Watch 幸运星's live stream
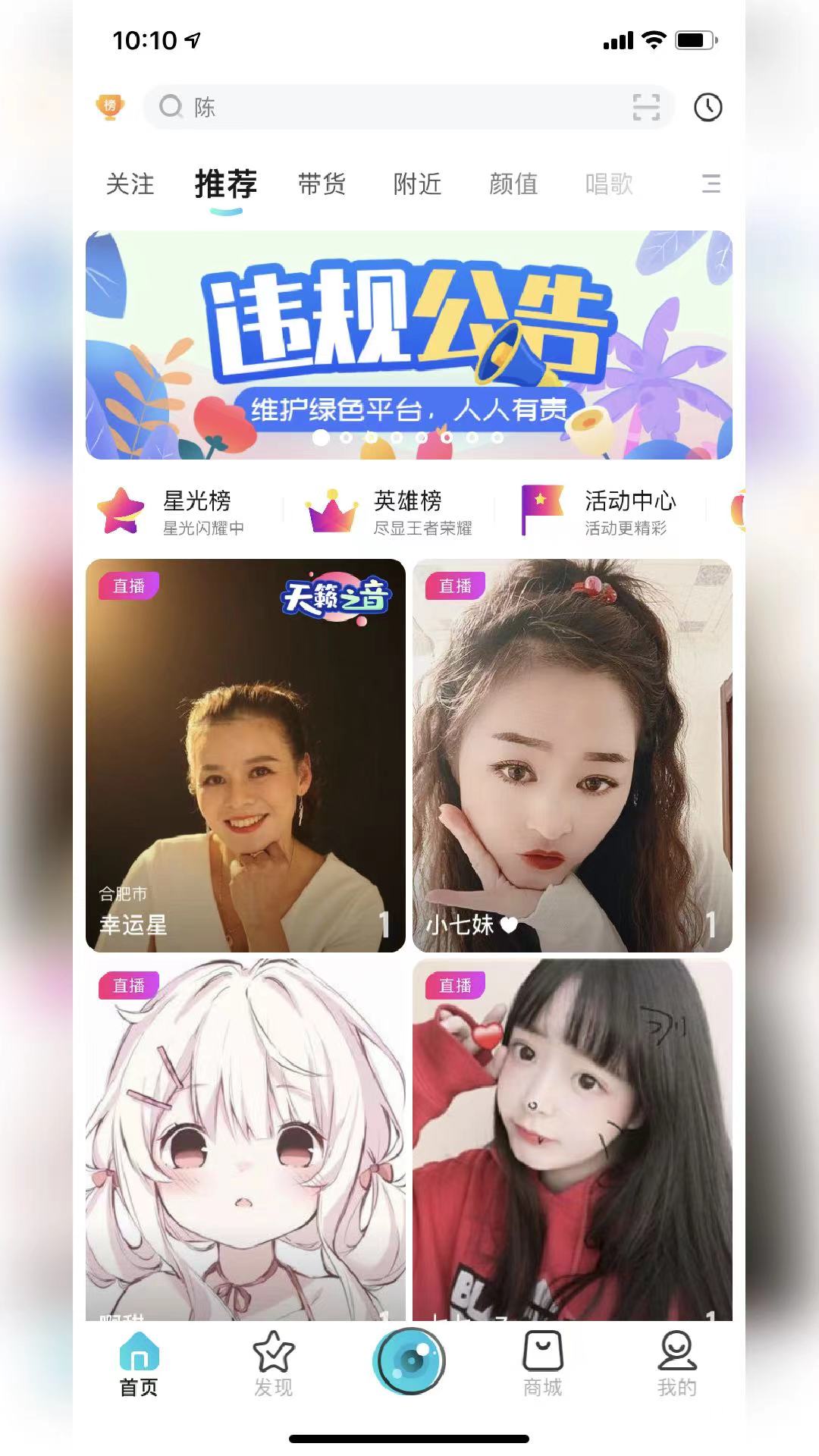 pos(246,755)
